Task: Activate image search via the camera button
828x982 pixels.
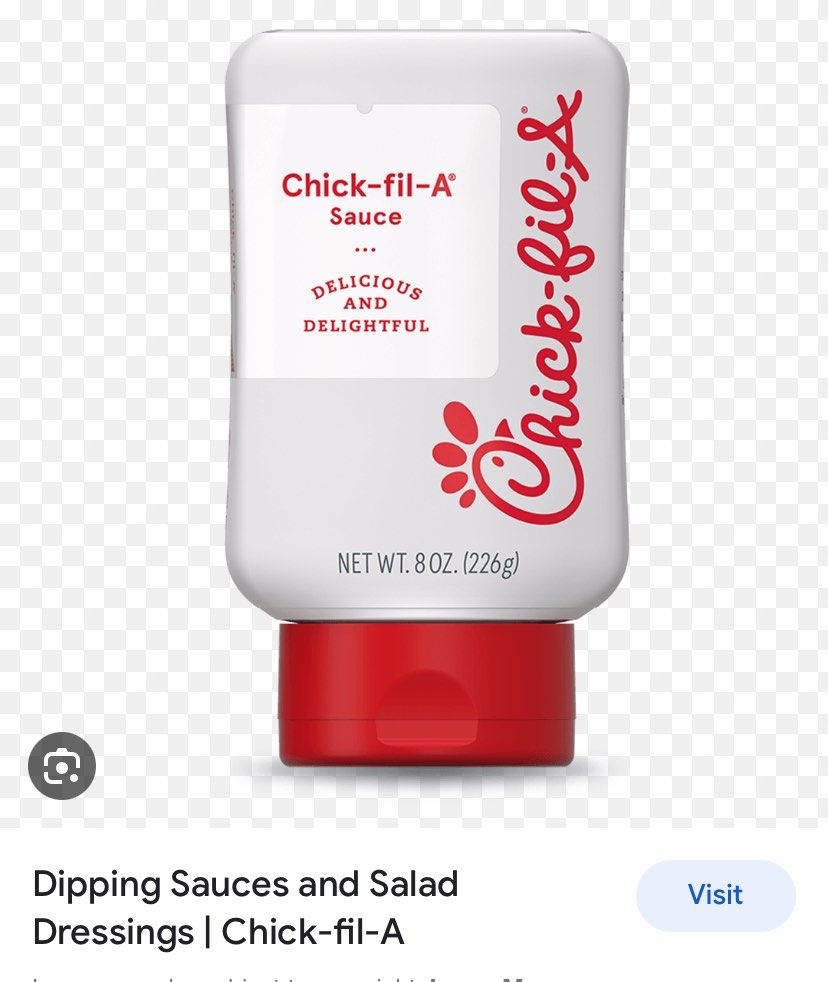Action: (x=62, y=765)
